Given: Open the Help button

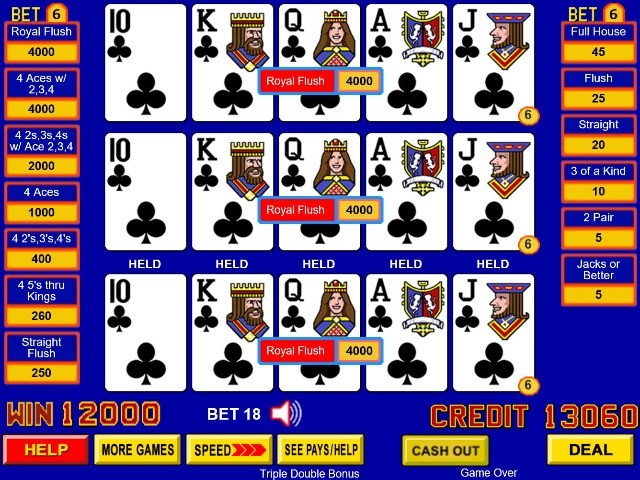Looking at the screenshot, I should point(46,450).
